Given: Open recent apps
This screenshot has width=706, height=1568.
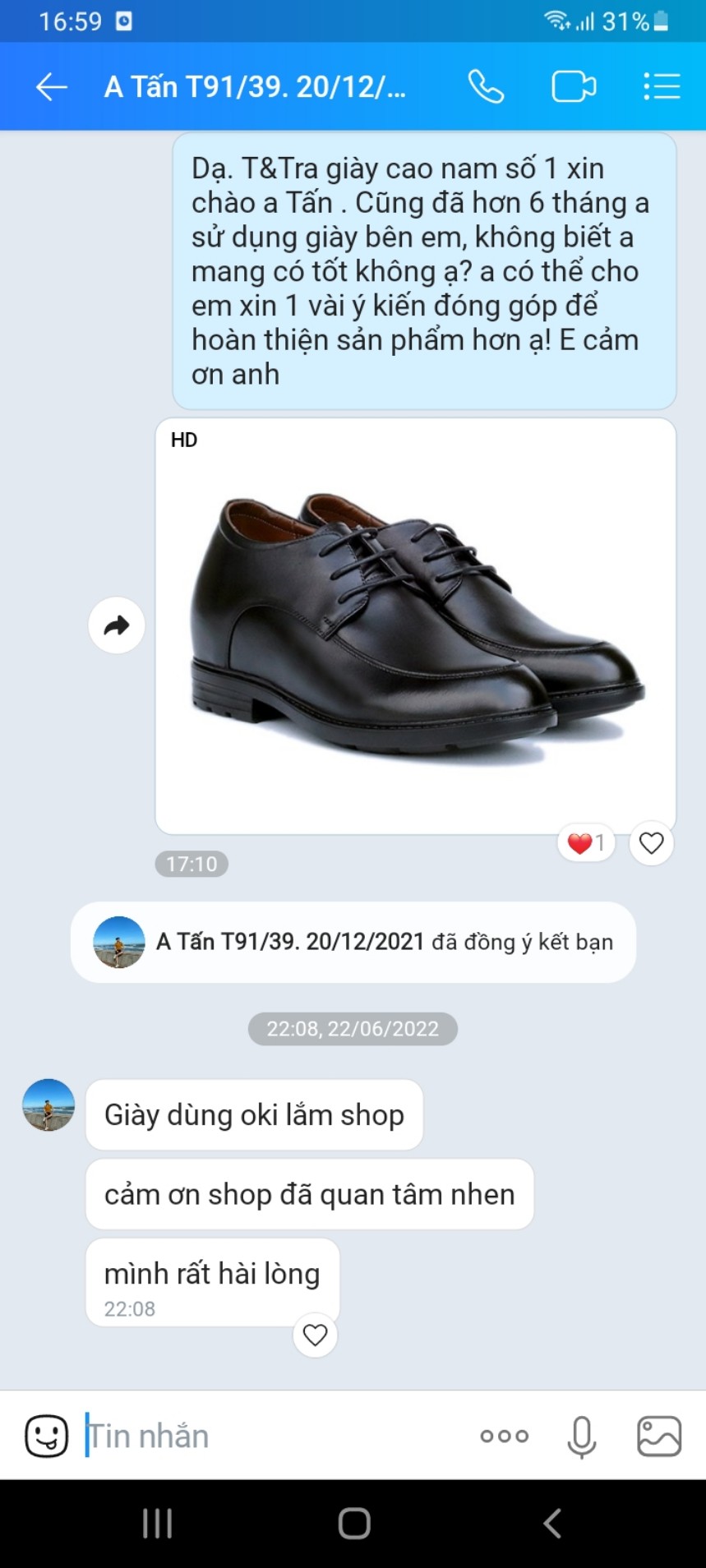Looking at the screenshot, I should point(157,1523).
